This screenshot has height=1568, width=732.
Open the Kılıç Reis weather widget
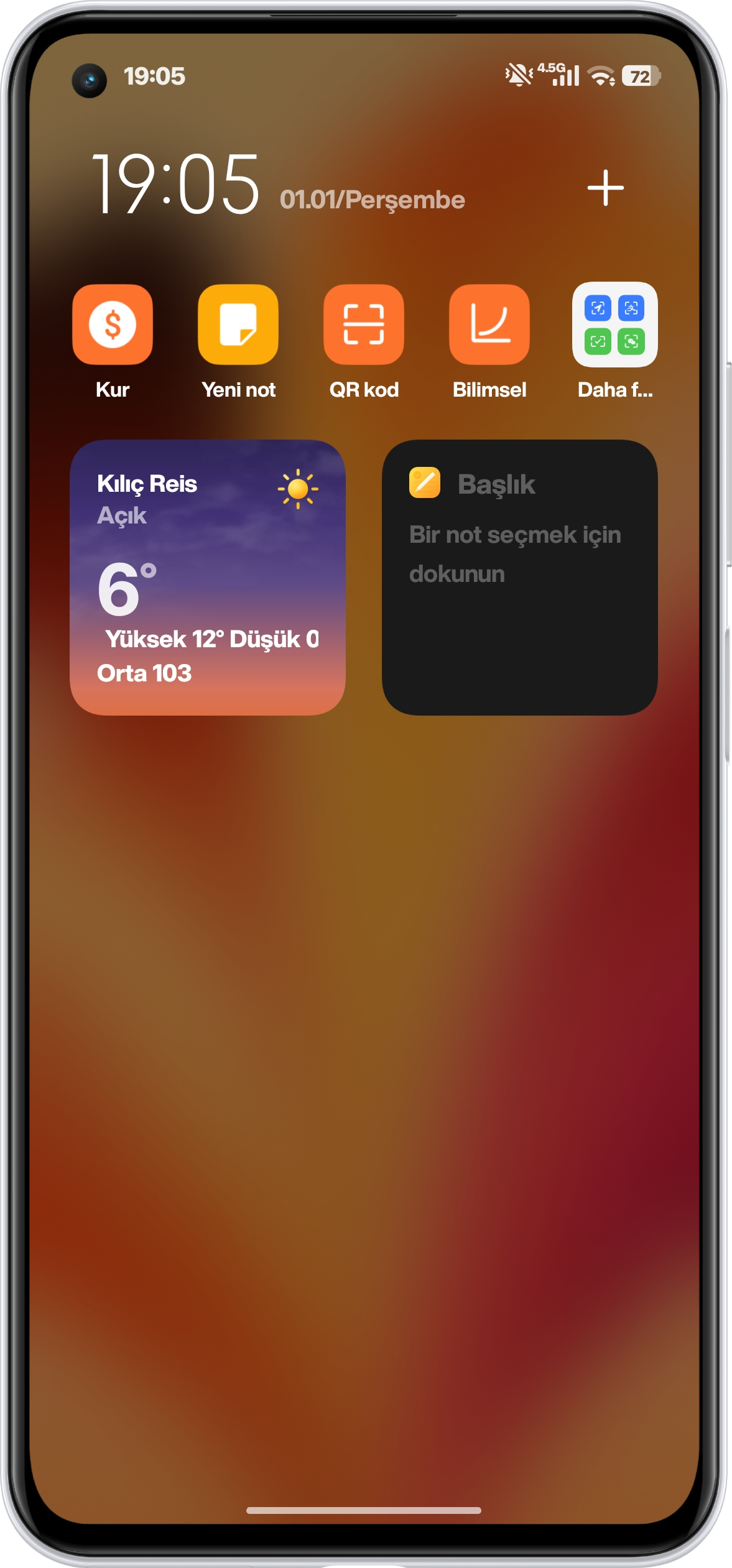[x=208, y=578]
